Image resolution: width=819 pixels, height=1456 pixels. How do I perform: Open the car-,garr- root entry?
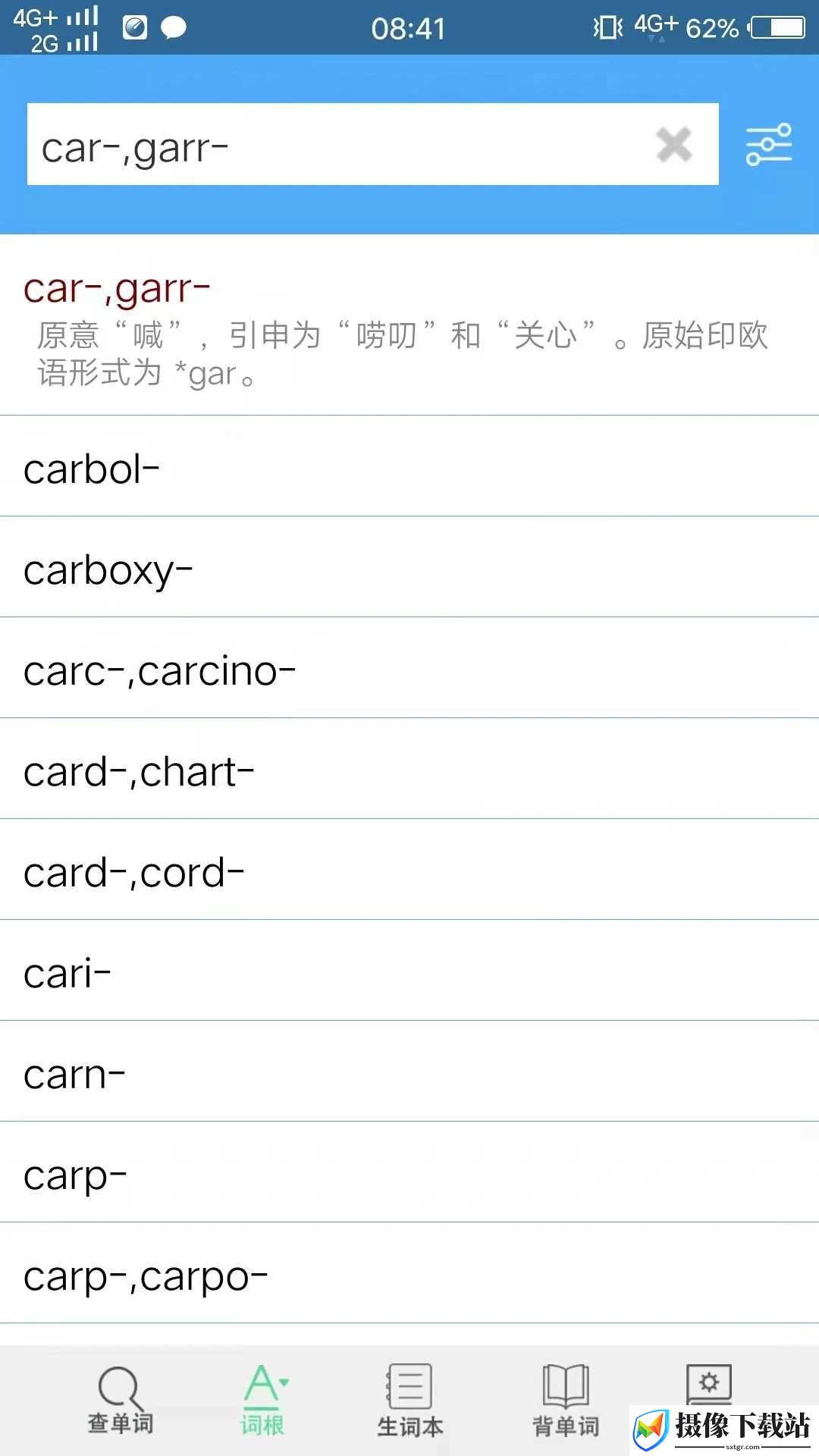point(409,325)
